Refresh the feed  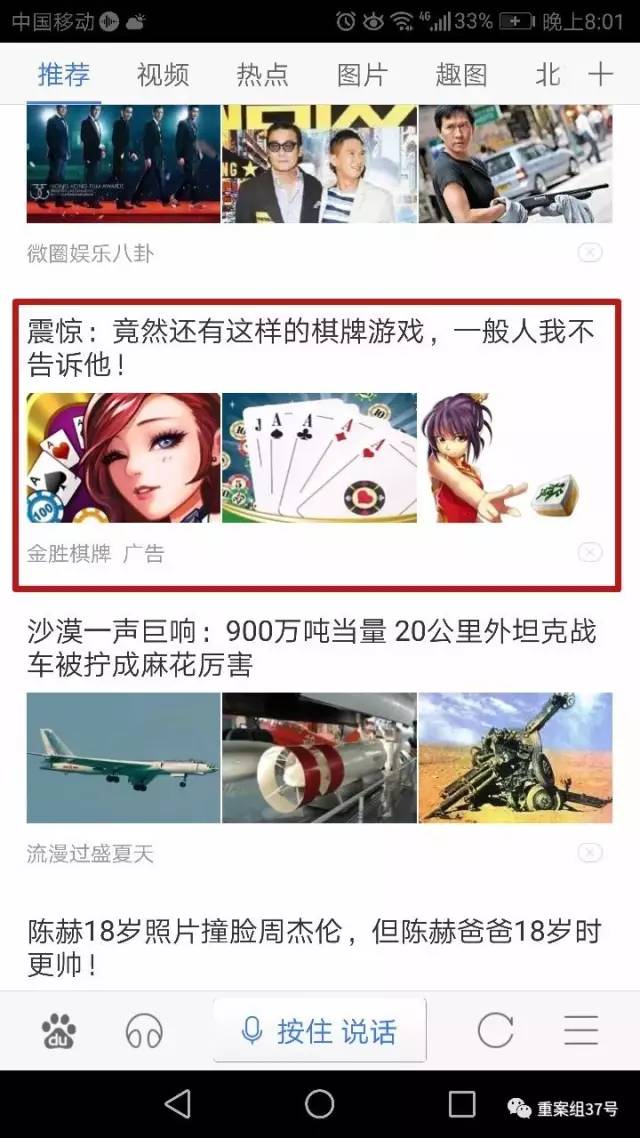tap(495, 1030)
